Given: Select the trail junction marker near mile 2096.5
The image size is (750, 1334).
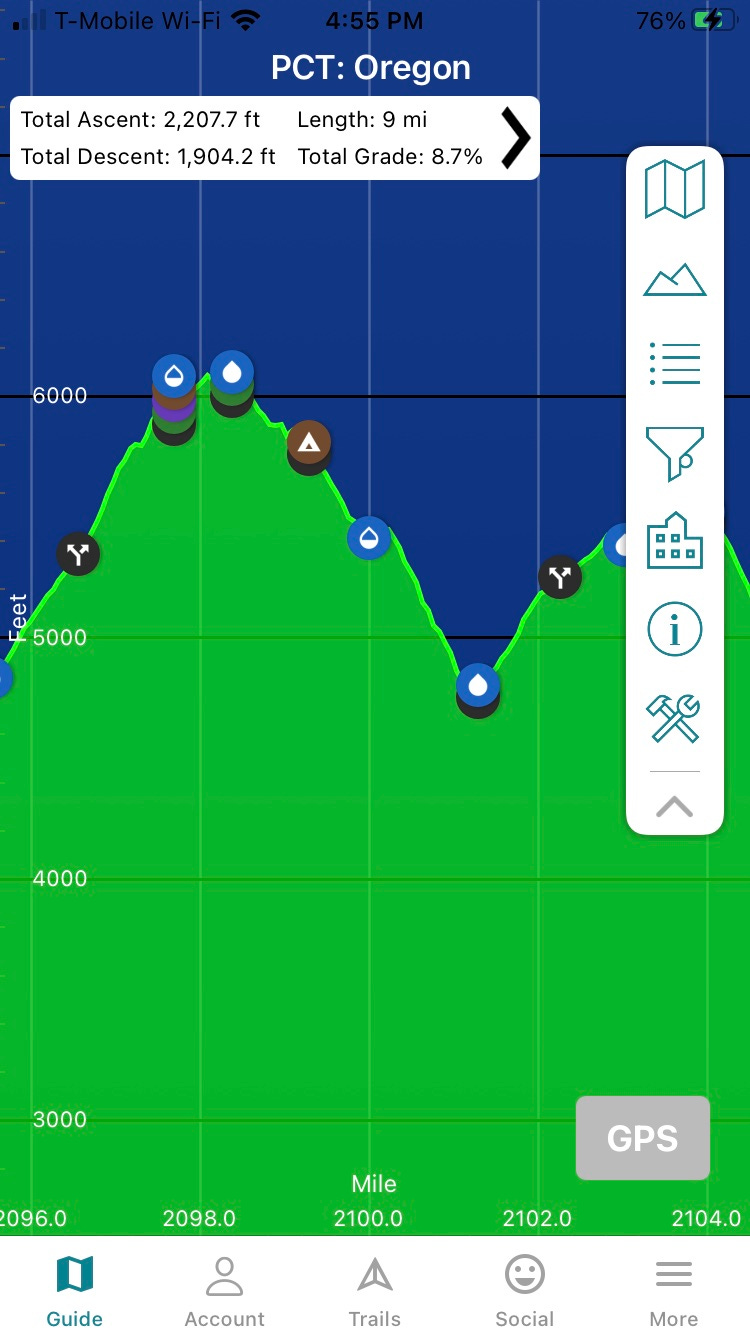Looking at the screenshot, I should [78, 553].
